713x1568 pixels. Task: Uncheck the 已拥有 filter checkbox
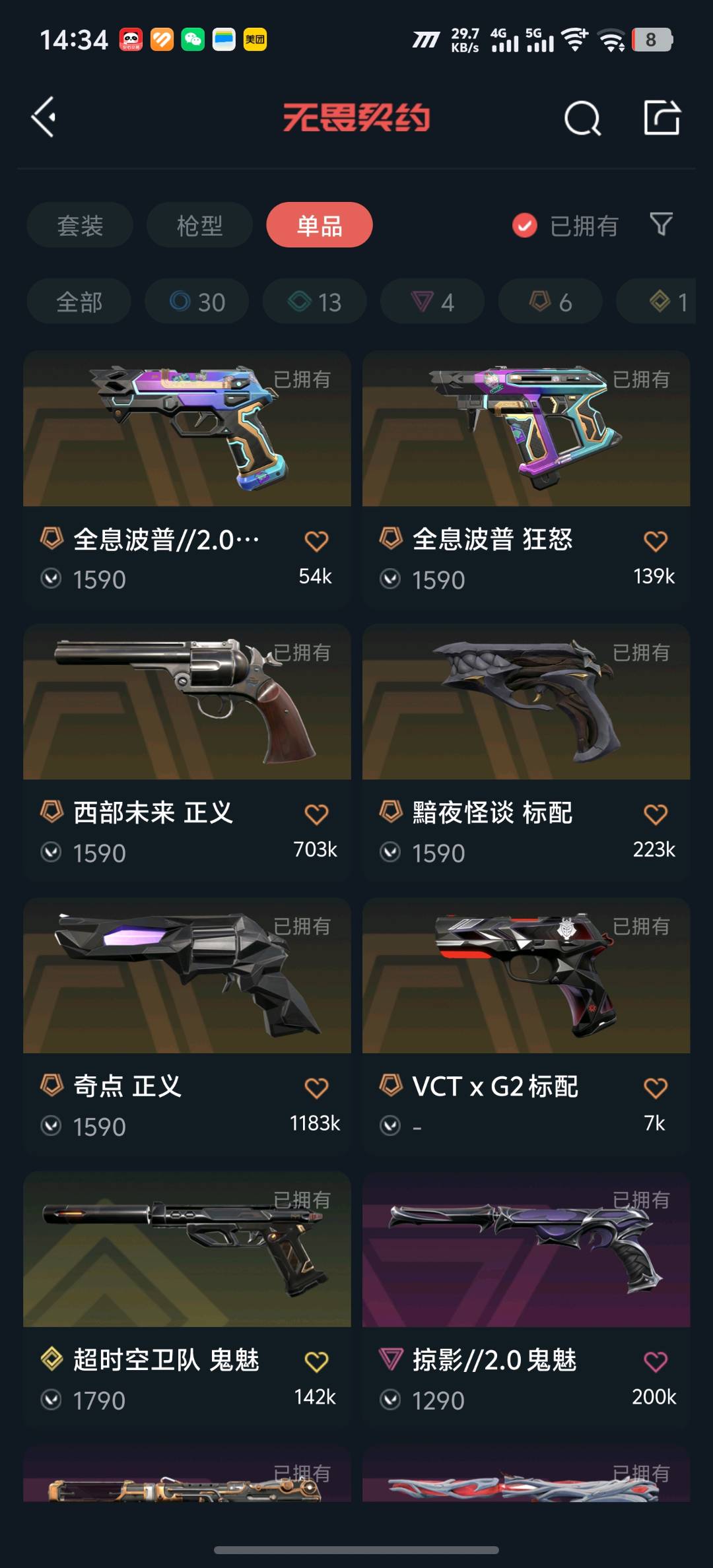(525, 226)
